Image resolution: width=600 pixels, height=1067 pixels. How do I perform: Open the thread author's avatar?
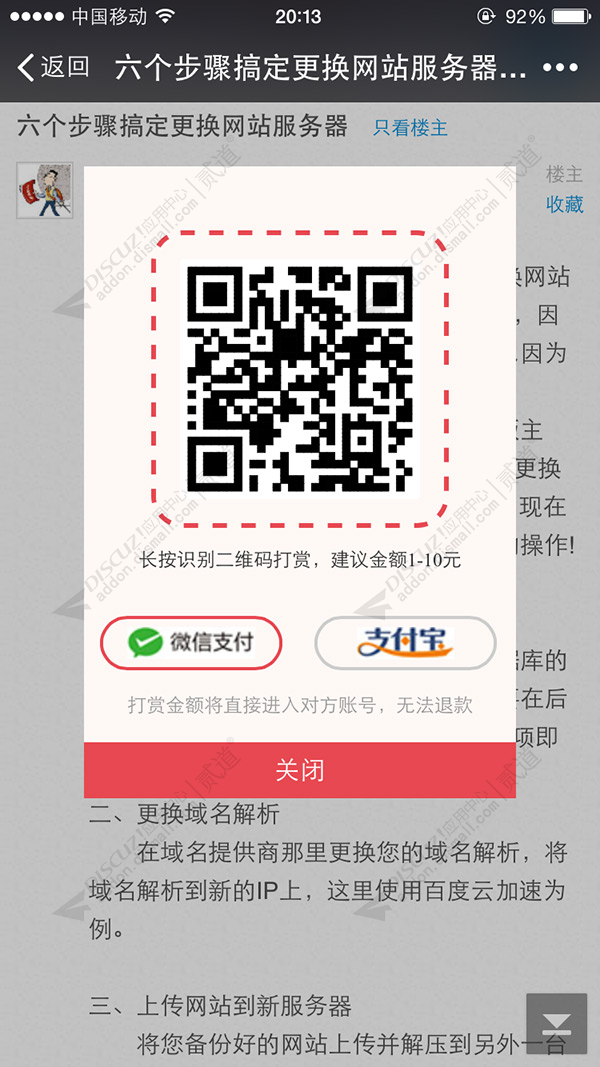tap(45, 190)
